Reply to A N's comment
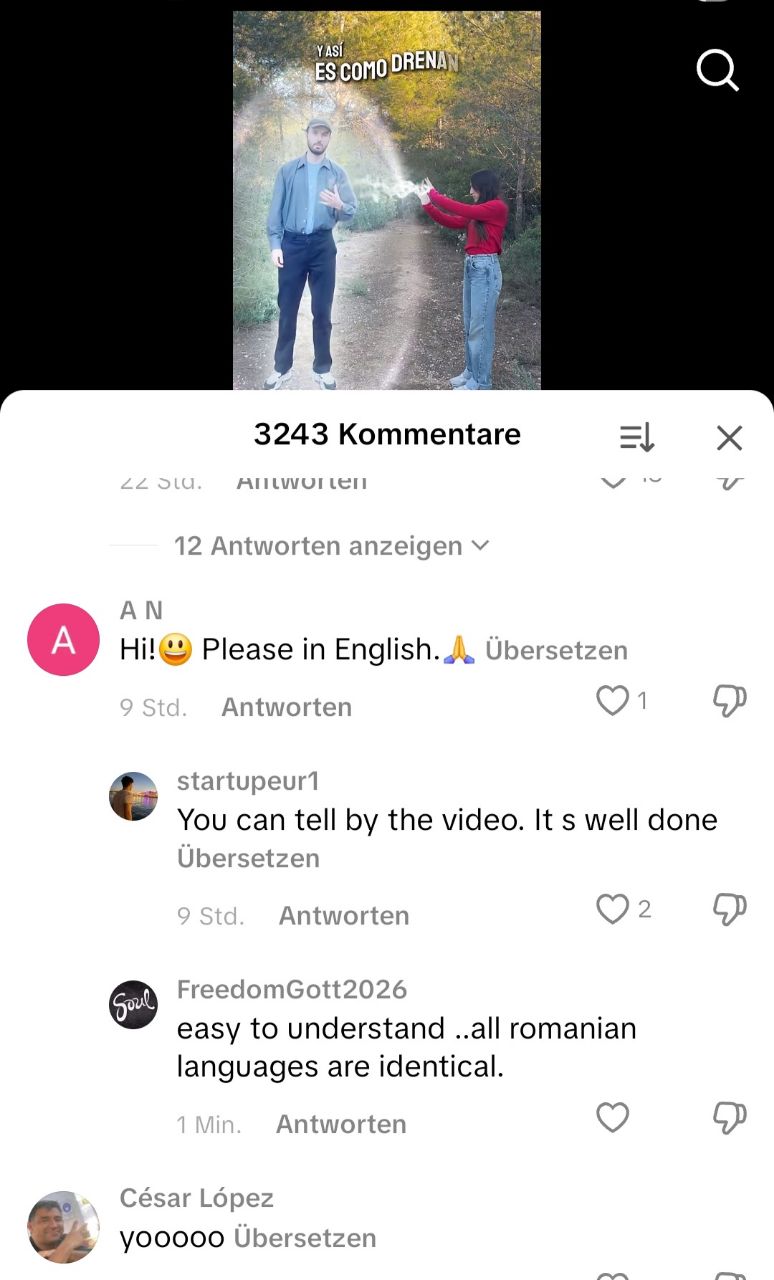774x1280 pixels. (x=286, y=707)
